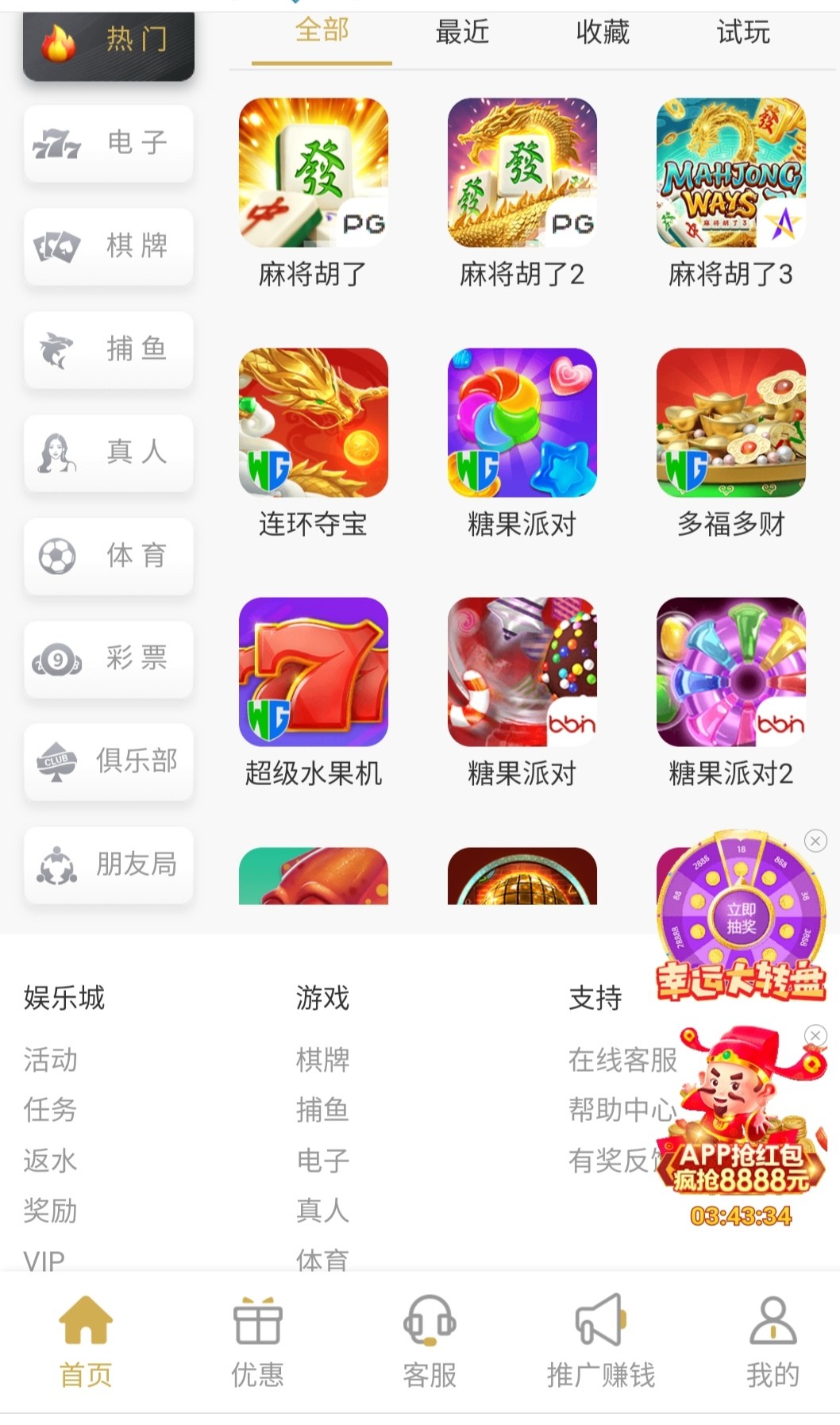Switch to the 最近 tab
The image size is (840, 1425).
(462, 33)
